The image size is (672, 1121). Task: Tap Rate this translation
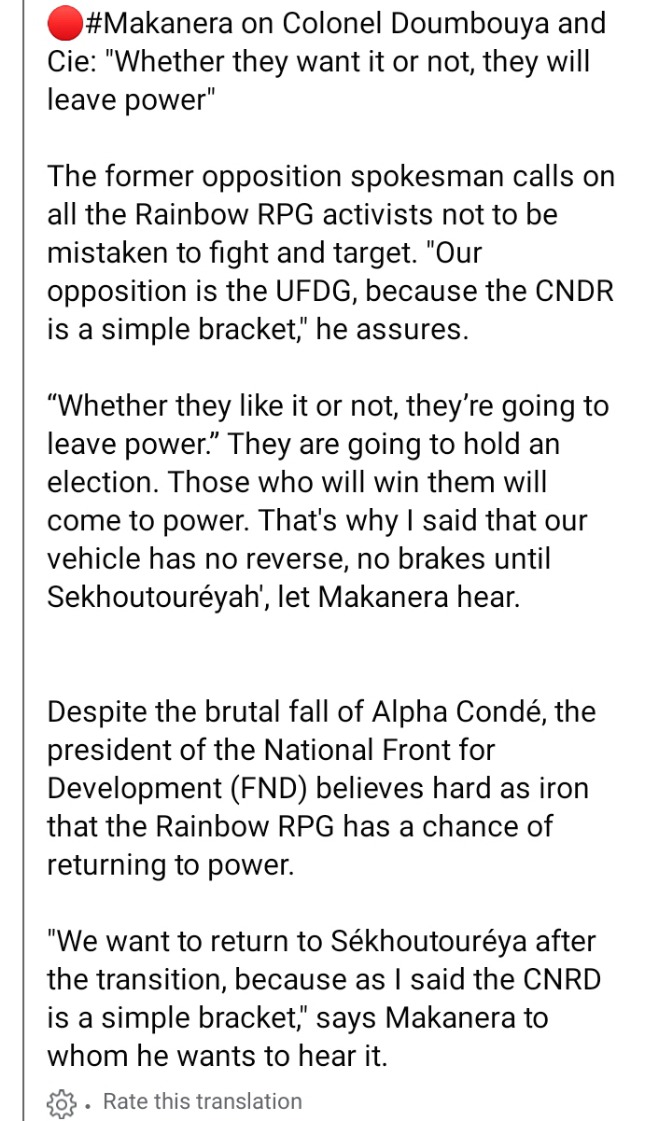point(202,1101)
